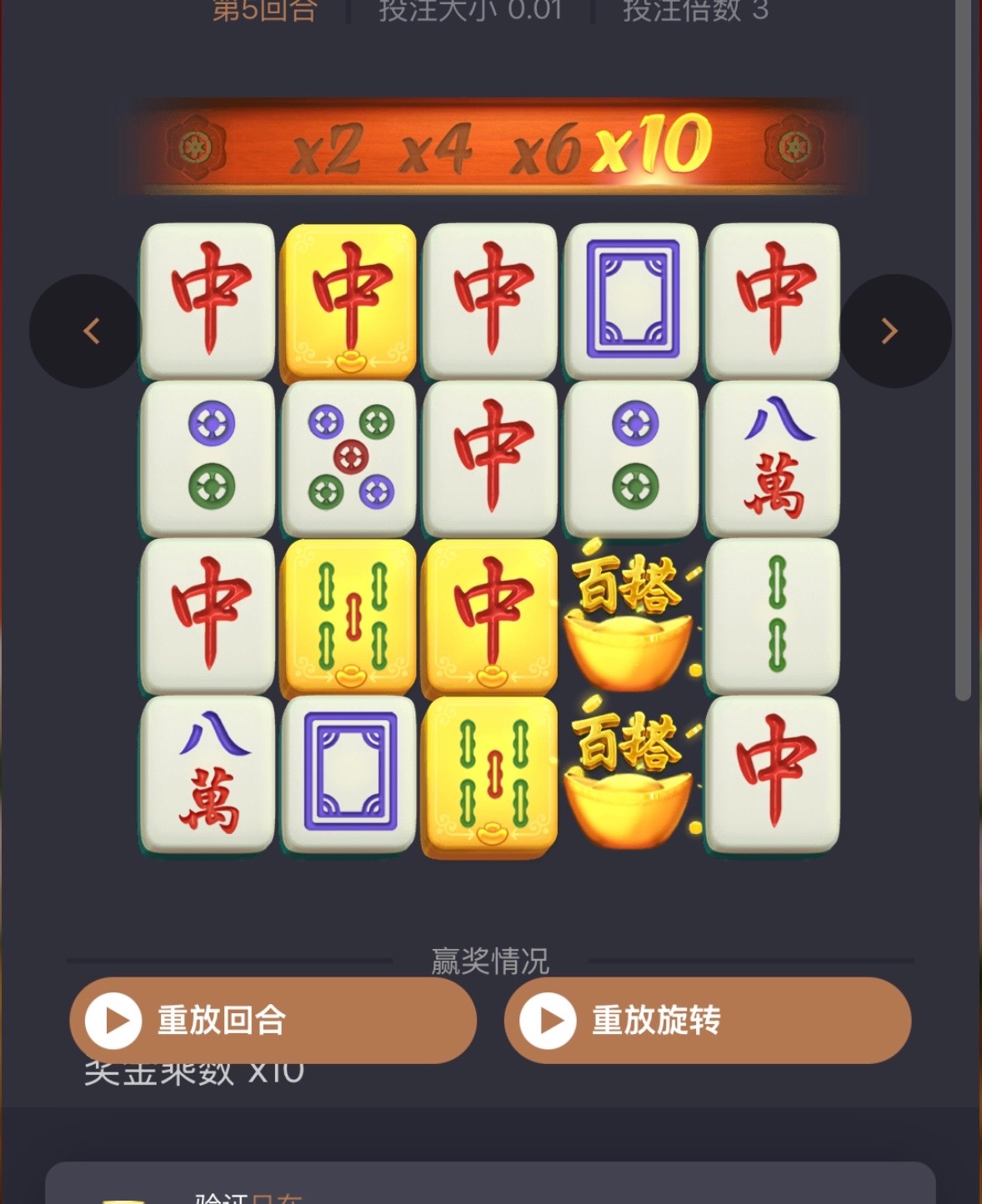Tap 重放旋转 to replay the spin
The image size is (982, 1204).
pos(707,1020)
